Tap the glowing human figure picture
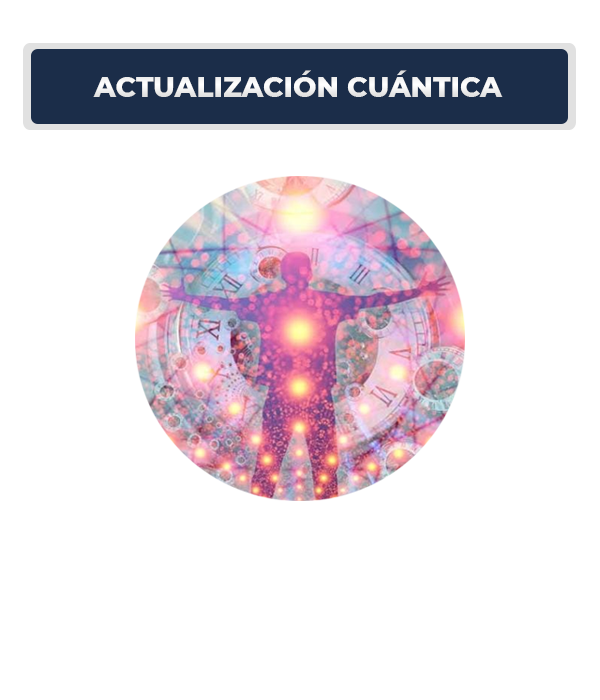The image size is (600, 700). pyautogui.click(x=300, y=338)
